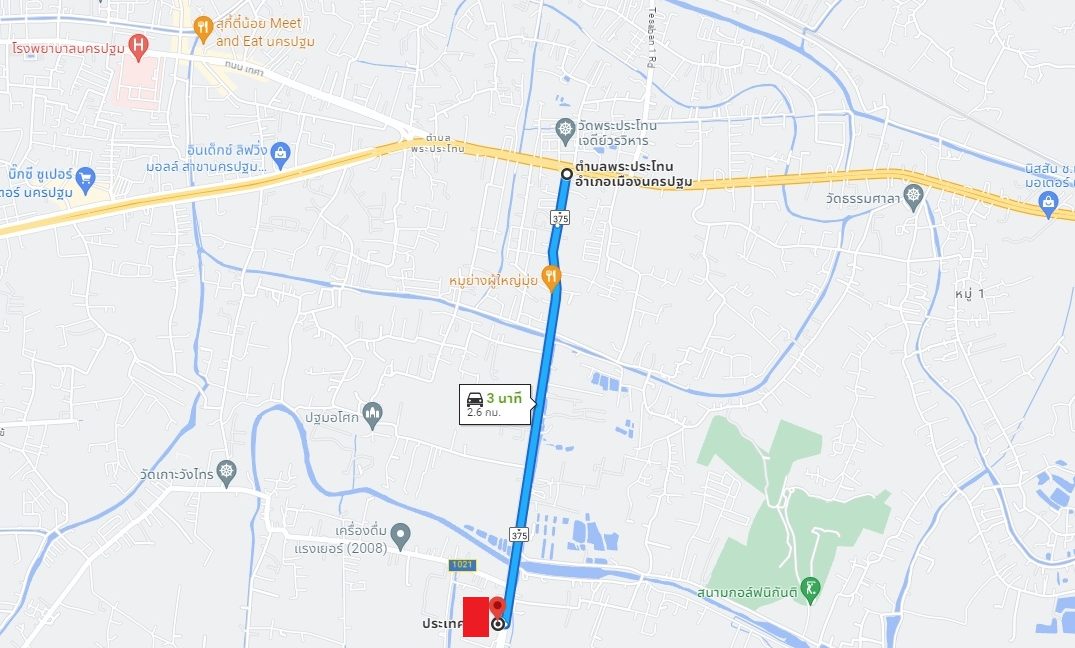Tap the สนามกอล์ฟนิกันติ golf course marker
The width and height of the screenshot is (1075, 648).
811,591
